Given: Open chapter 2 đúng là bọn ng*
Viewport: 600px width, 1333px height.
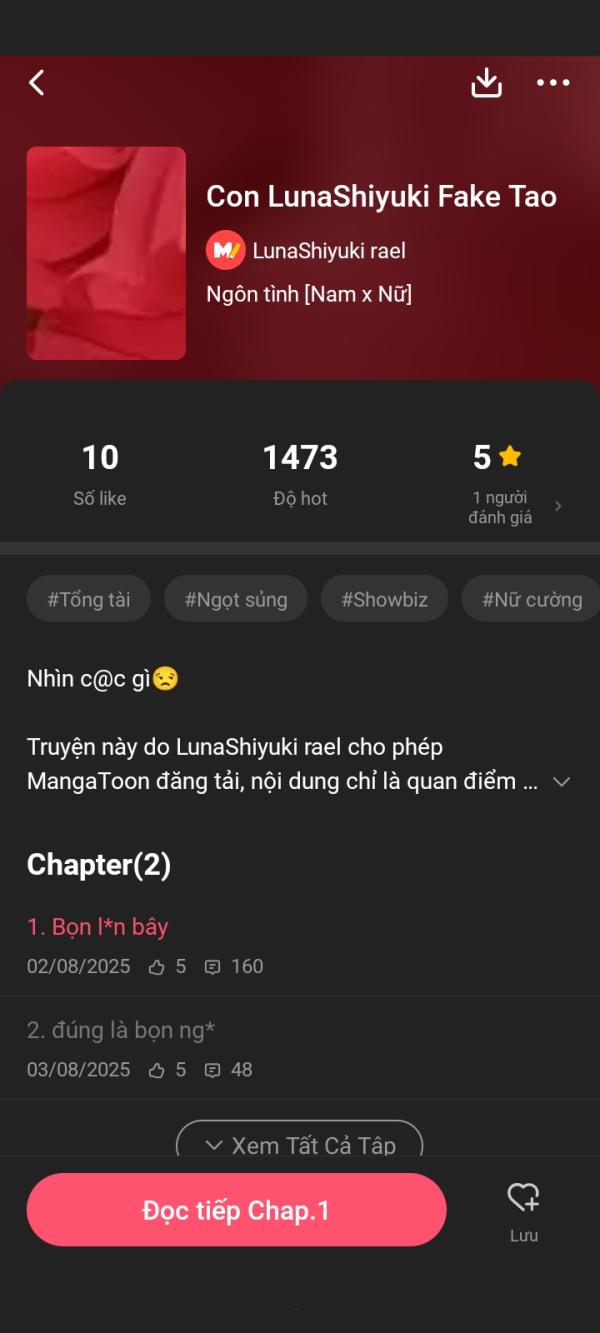Looking at the screenshot, I should pyautogui.click(x=121, y=1030).
